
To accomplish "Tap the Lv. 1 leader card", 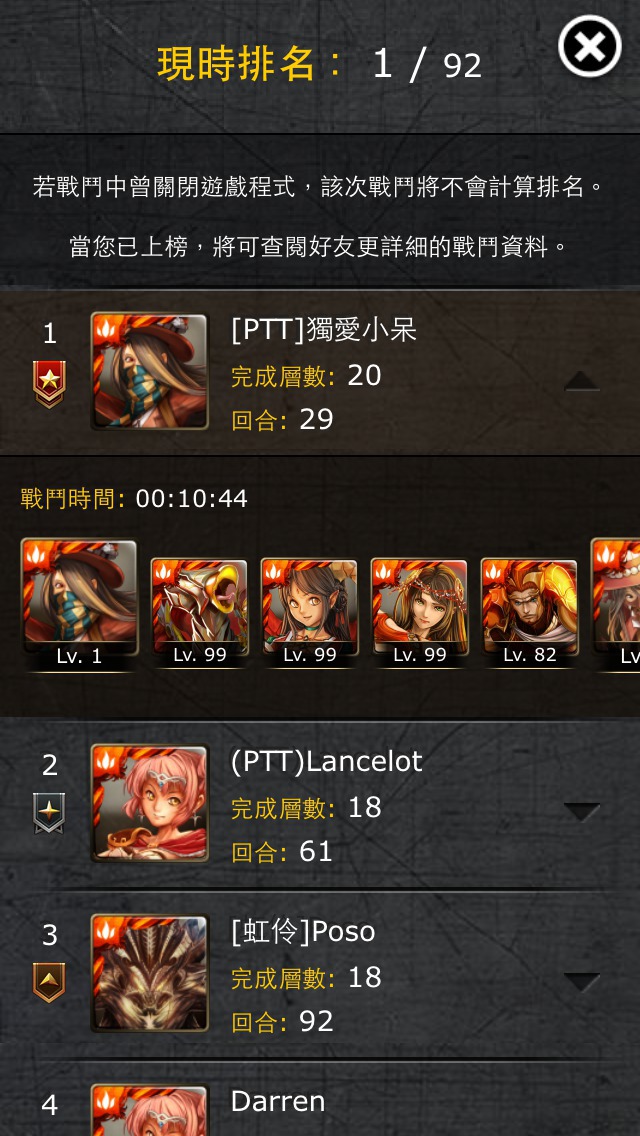I will tap(80, 604).
